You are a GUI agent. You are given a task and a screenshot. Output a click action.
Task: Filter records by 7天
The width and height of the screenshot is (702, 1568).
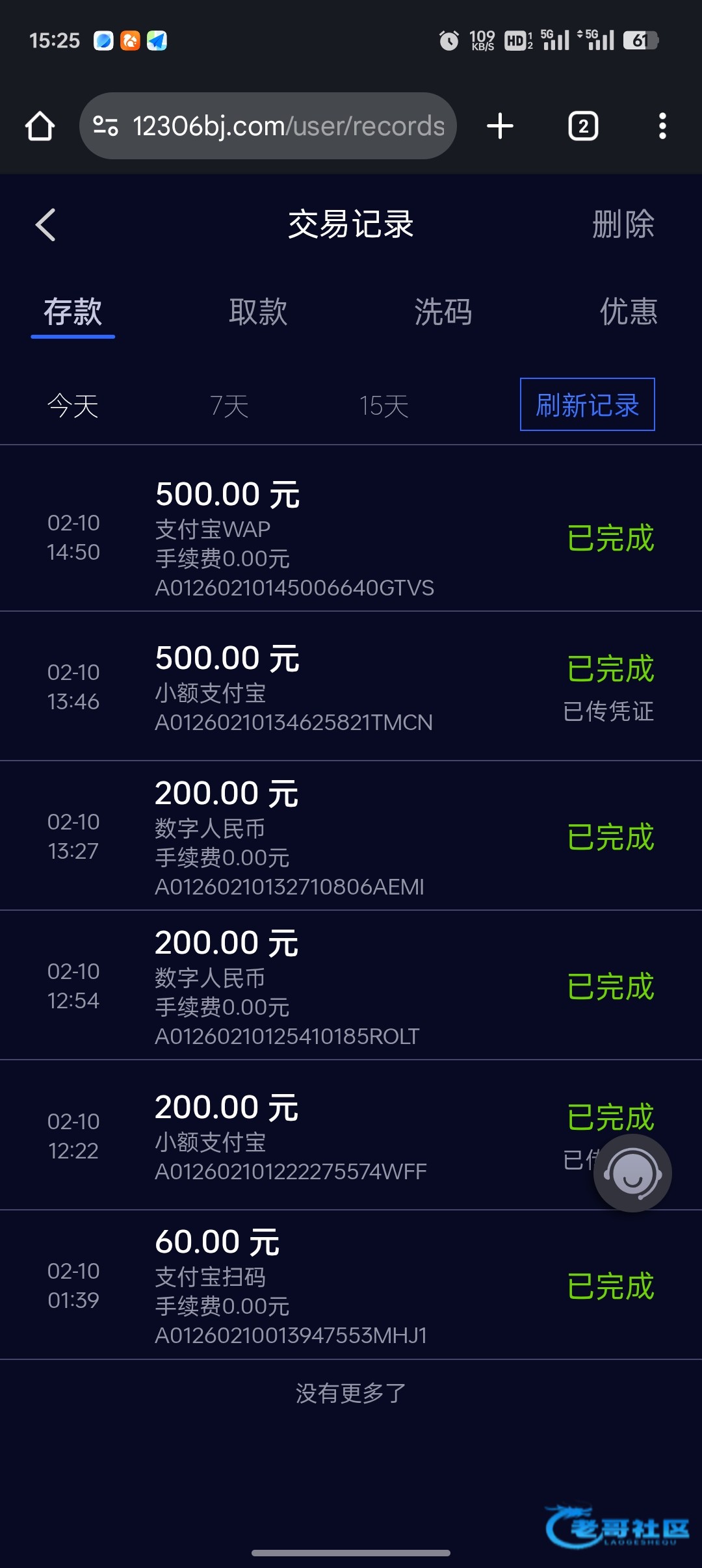(229, 406)
